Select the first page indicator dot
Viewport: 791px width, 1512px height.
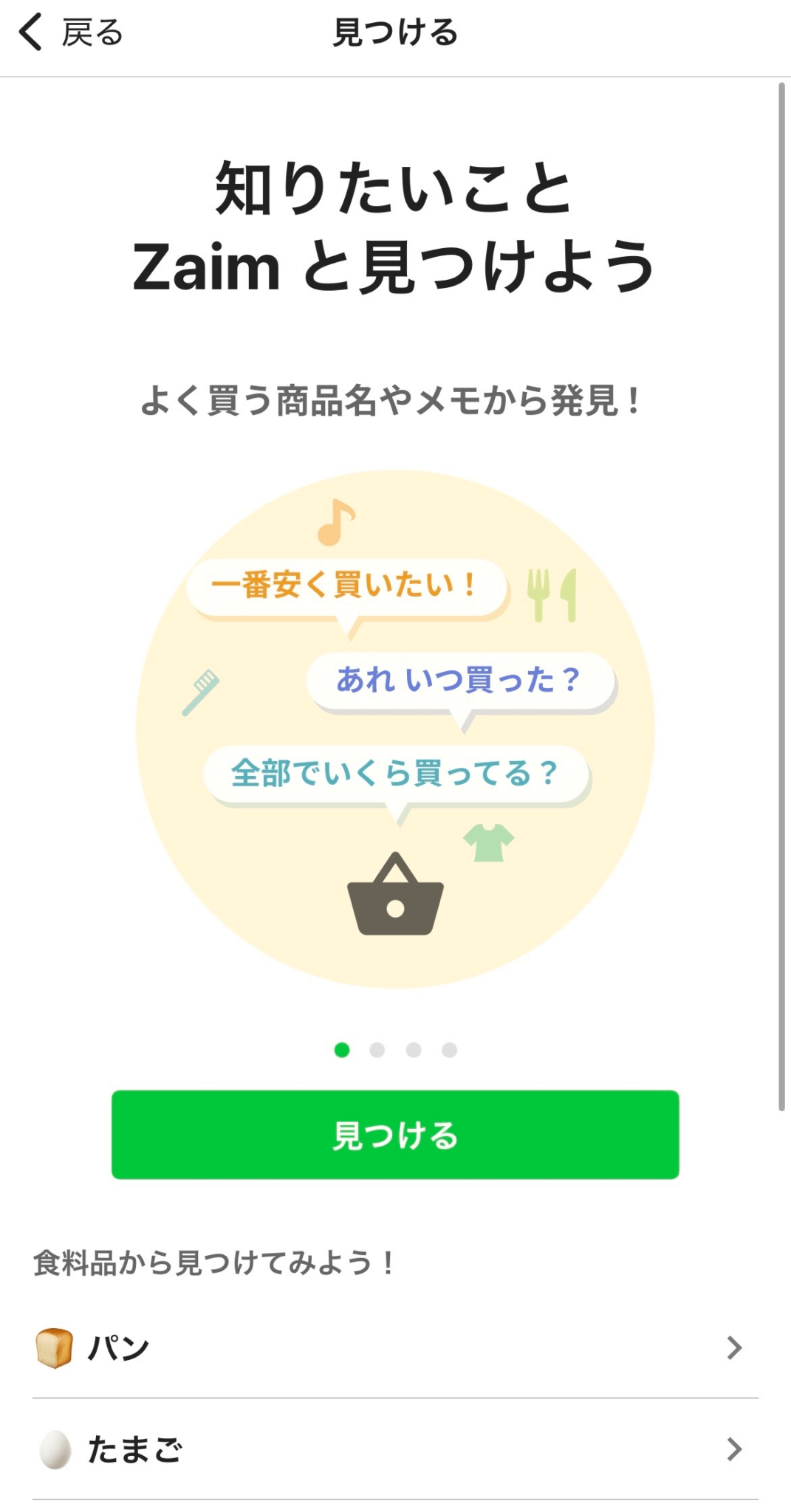341,1048
